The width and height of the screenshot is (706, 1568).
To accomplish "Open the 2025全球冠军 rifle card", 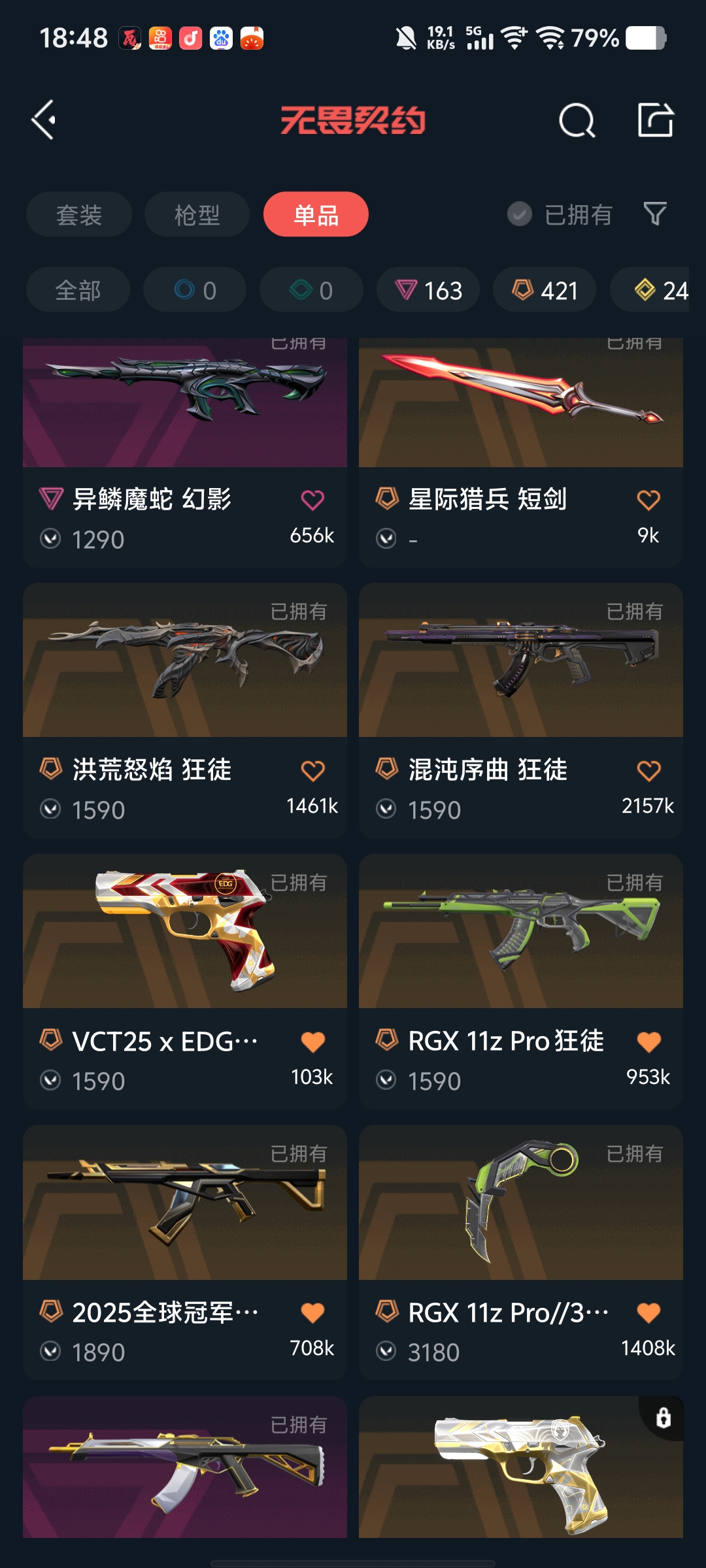I will coord(185,1253).
